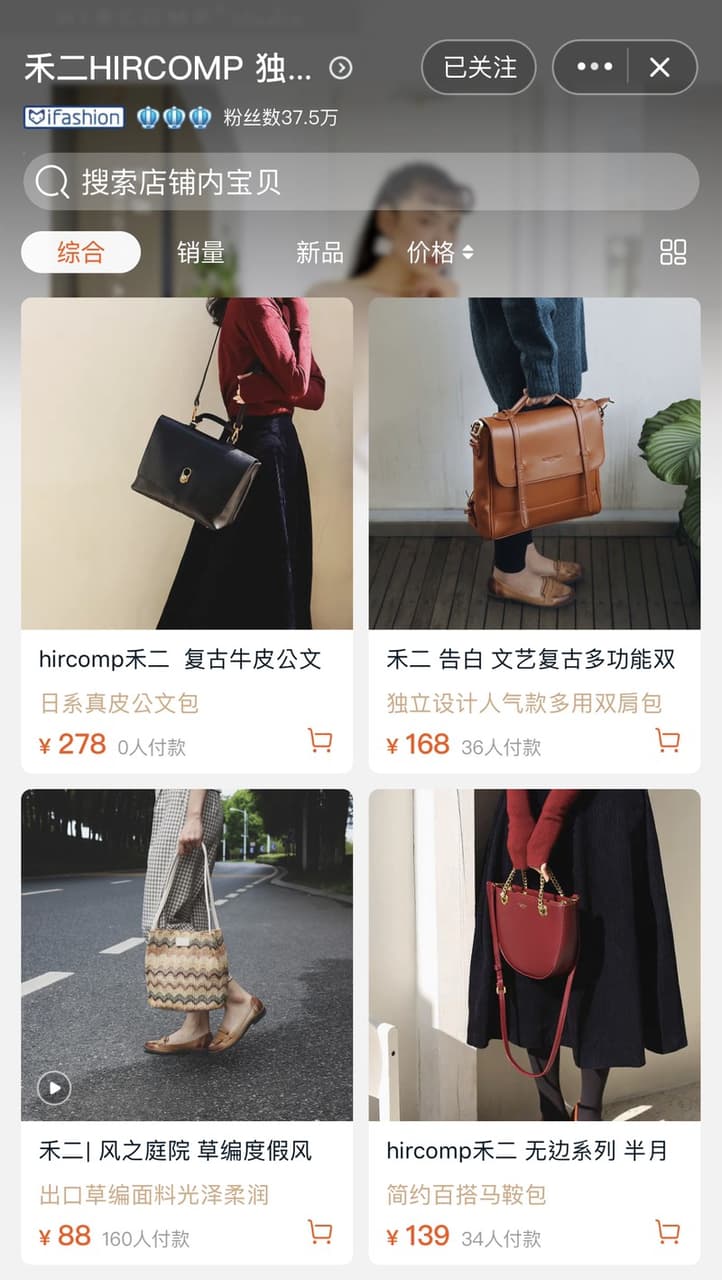Add the ¥88 草编 bag to cart
Screen dimensions: 722x1280
[x=320, y=1232]
